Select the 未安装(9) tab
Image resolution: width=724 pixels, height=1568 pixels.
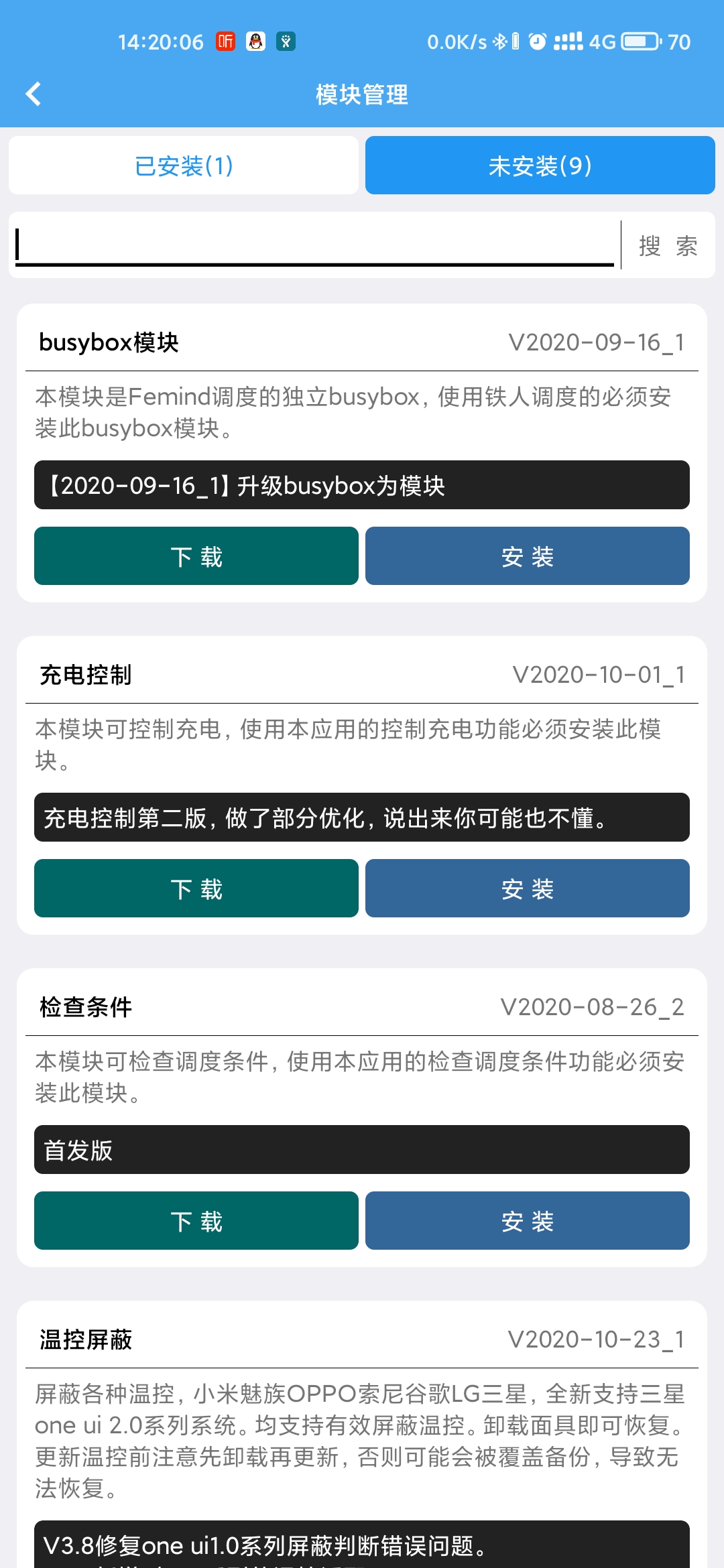(540, 166)
